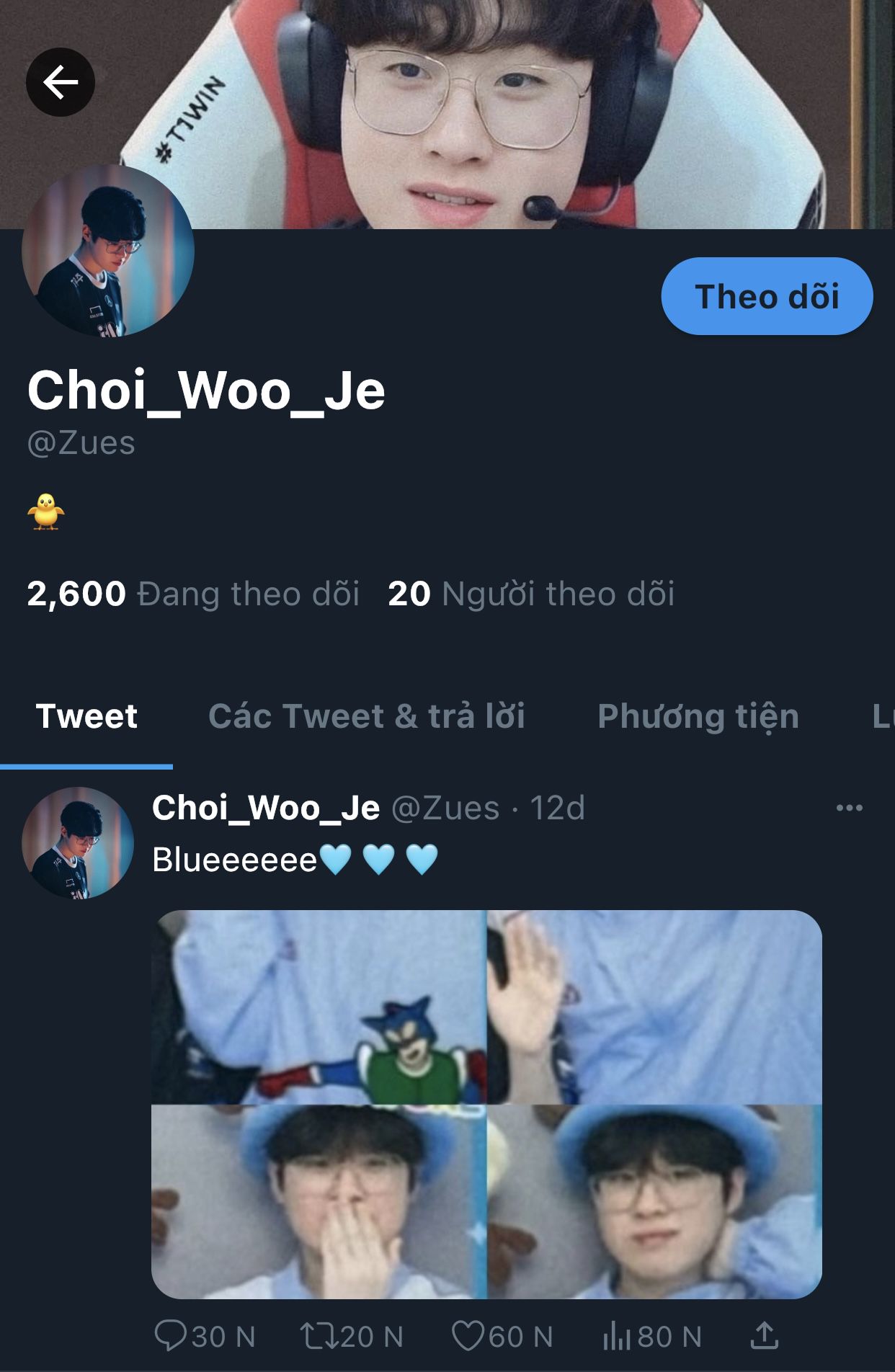View the 20 Người theo dõi list
Viewport: 895px width, 1372px height.
coord(531,594)
